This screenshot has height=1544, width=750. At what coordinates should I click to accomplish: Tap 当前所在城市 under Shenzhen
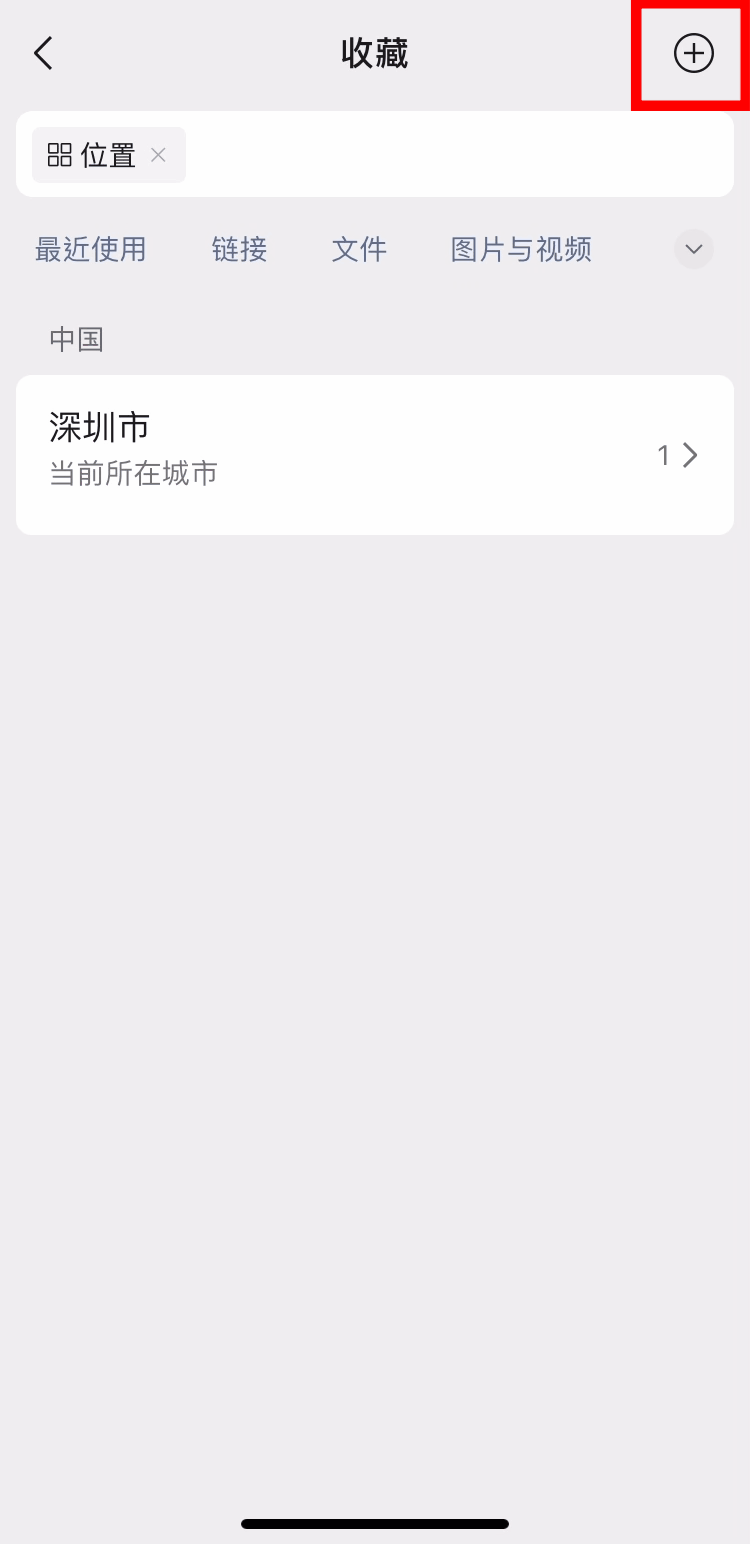[133, 473]
